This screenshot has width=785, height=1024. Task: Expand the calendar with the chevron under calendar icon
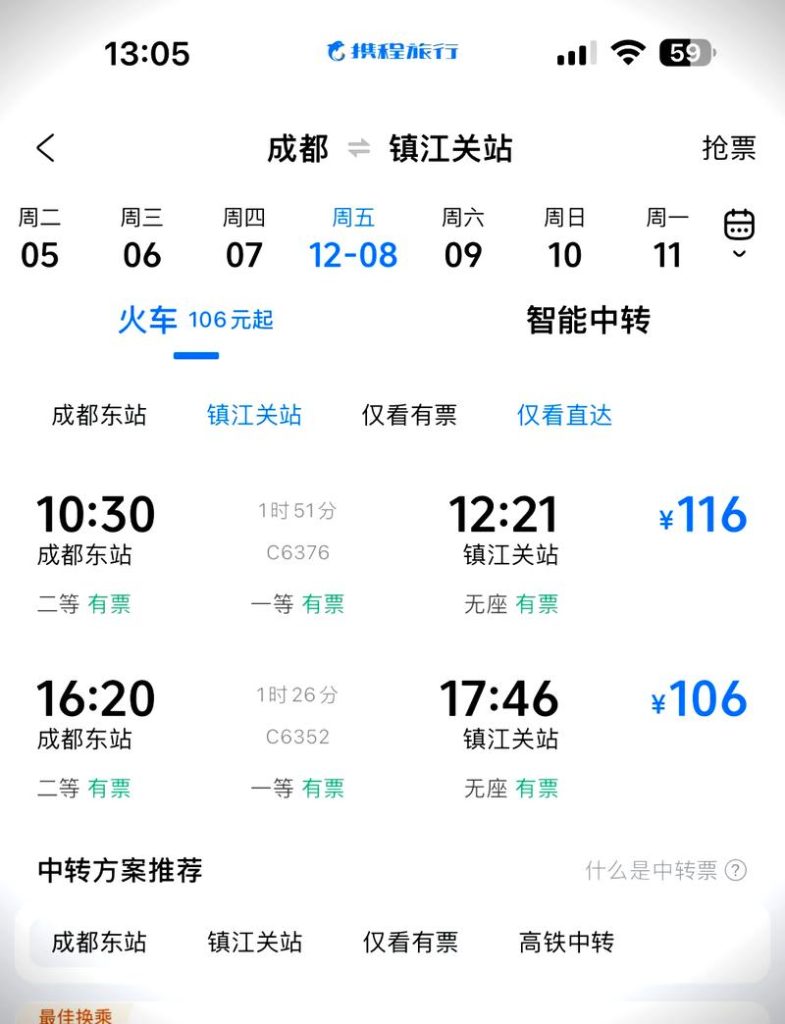click(739, 255)
